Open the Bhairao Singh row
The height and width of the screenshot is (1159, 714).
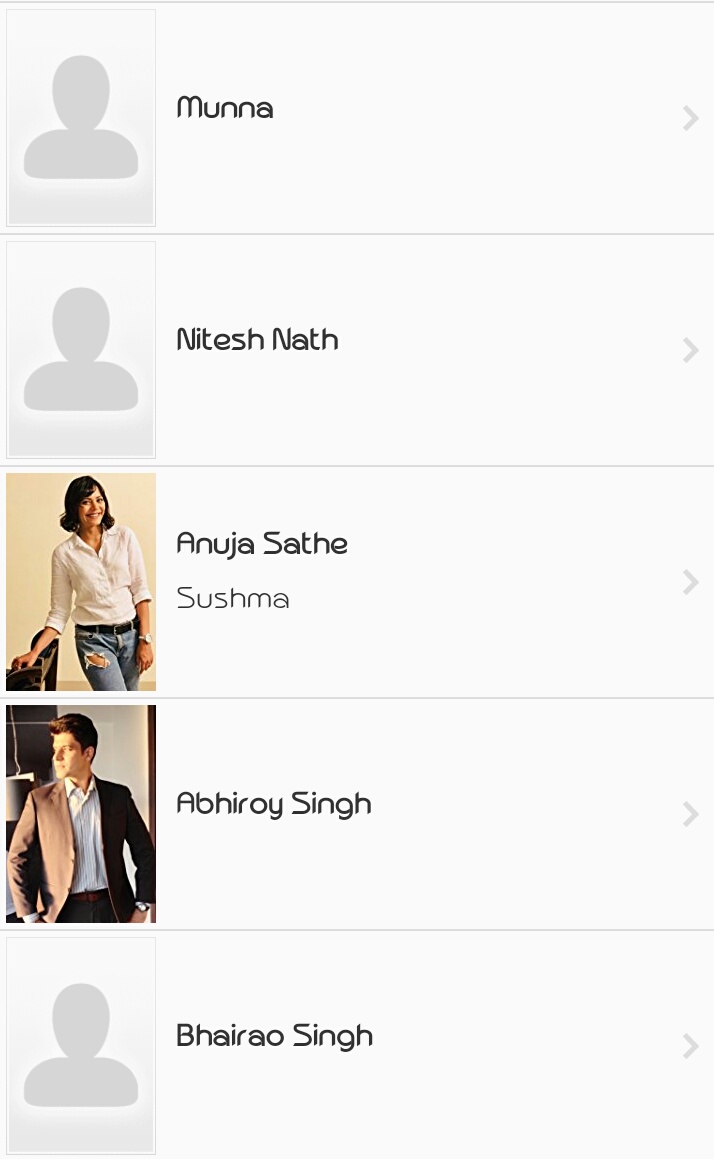click(x=357, y=1045)
